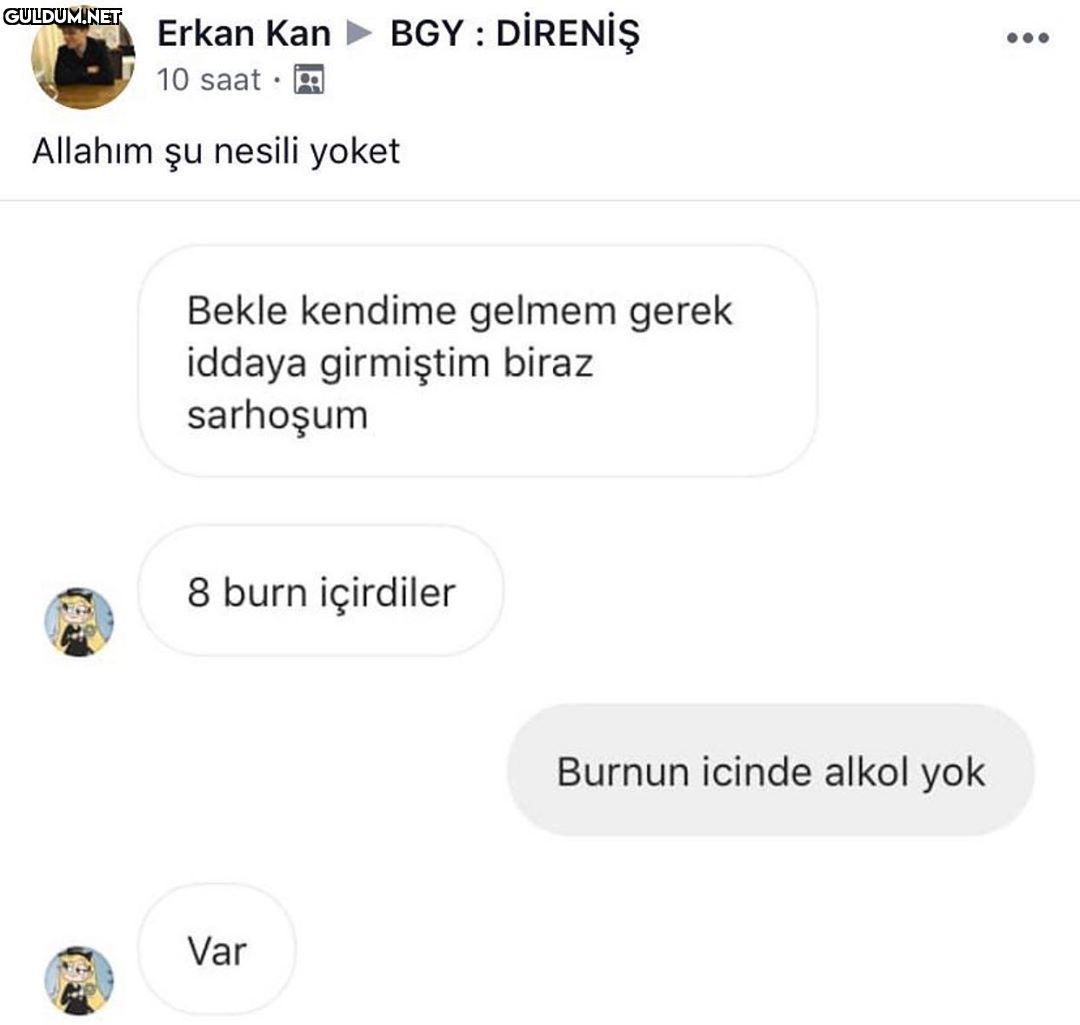
Task: Open the chat screenshot image in the post
Action: [x=540, y=610]
